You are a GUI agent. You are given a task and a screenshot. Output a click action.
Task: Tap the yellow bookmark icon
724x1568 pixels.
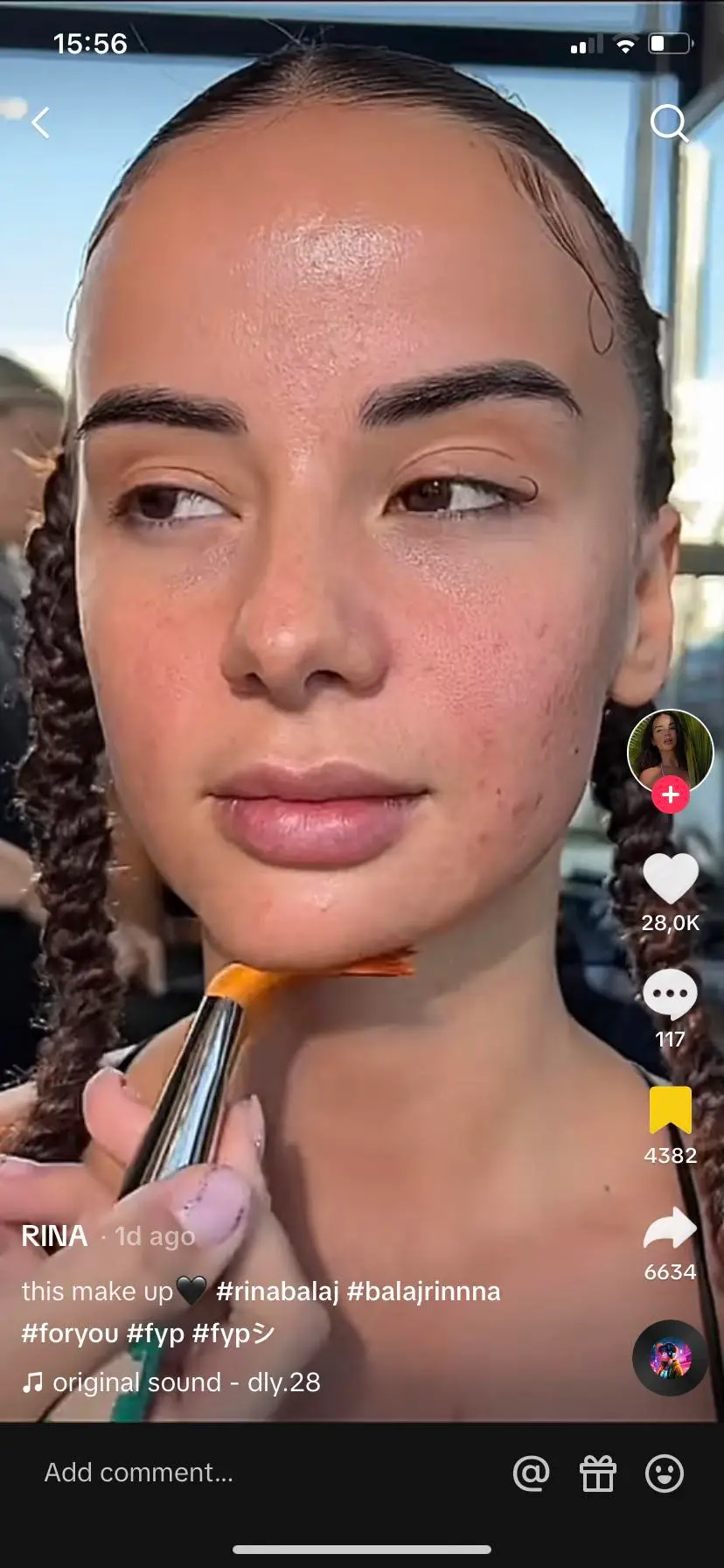click(670, 1109)
